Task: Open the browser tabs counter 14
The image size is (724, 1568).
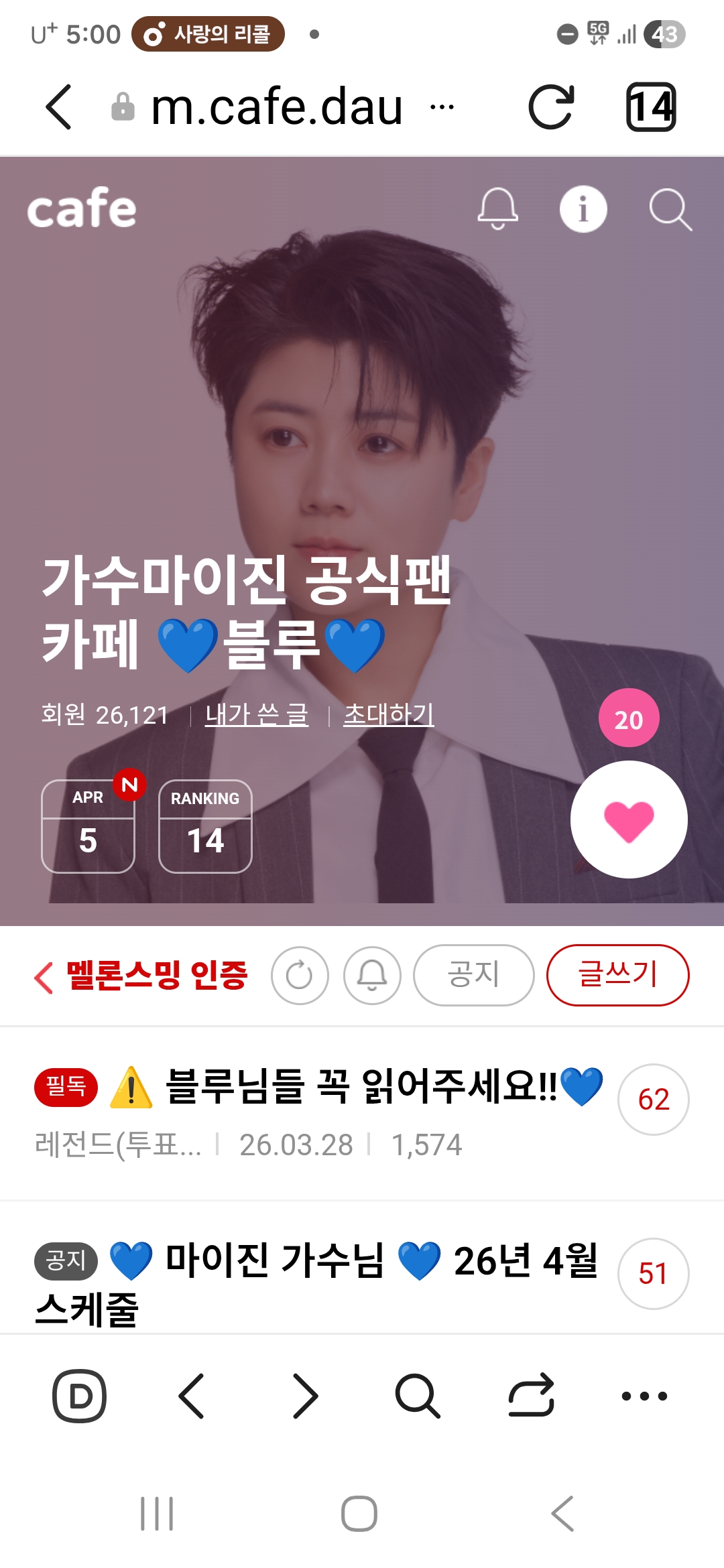Action: coord(650,107)
